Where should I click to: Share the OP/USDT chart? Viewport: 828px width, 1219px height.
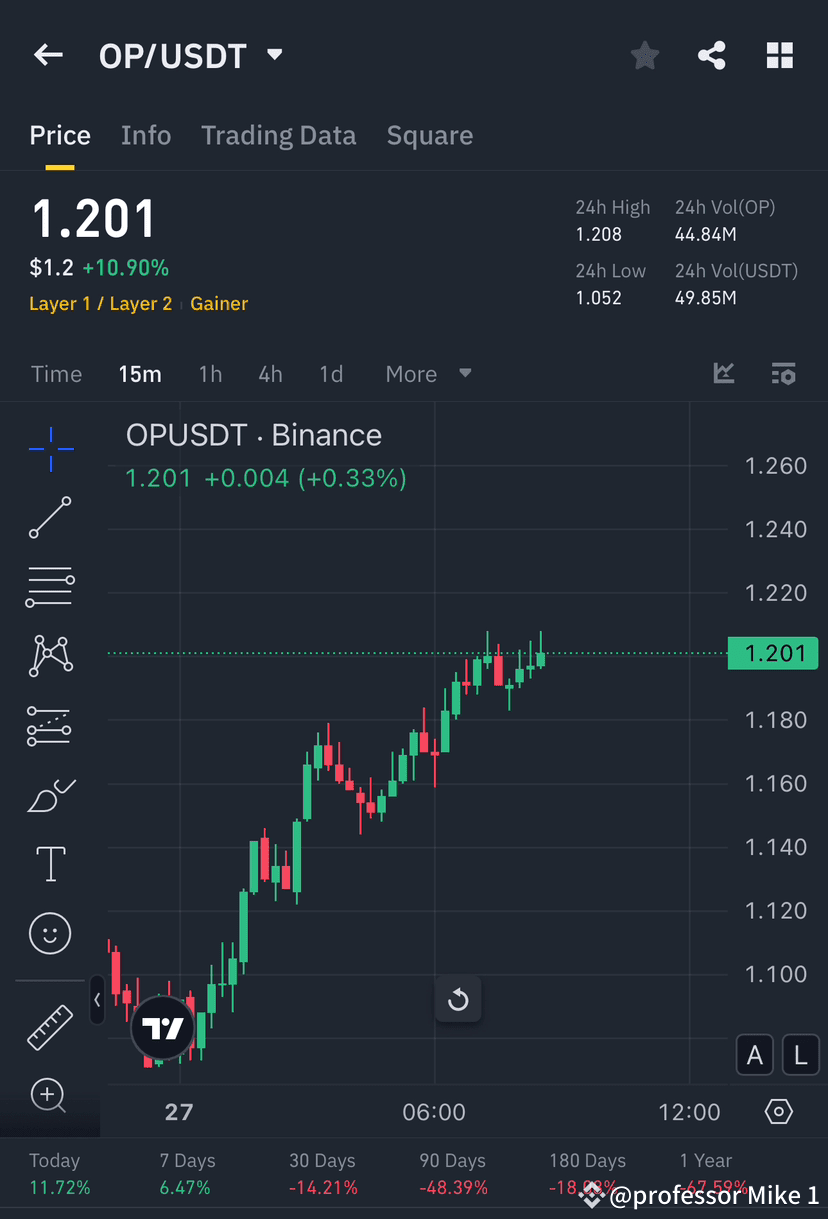712,55
